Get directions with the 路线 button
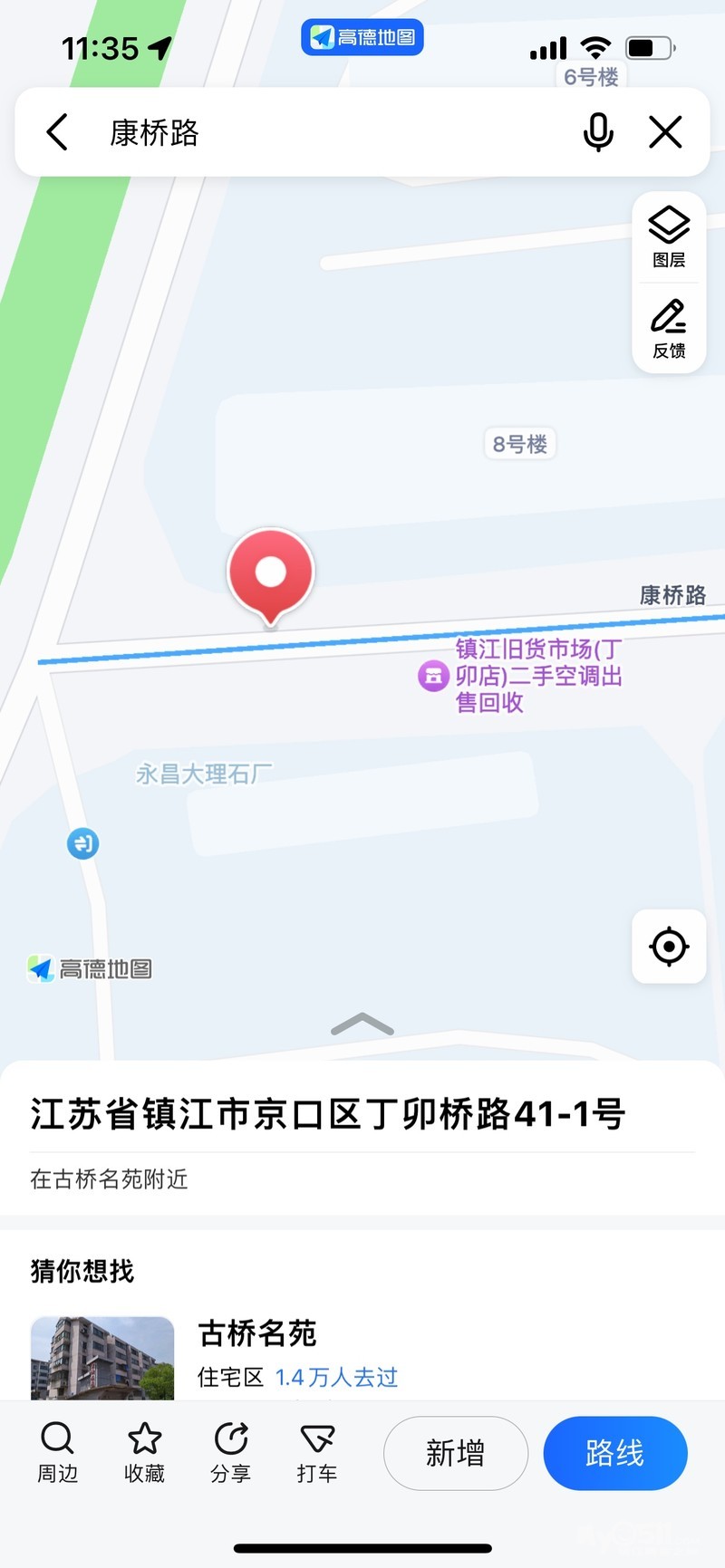Image resolution: width=725 pixels, height=1568 pixels. (614, 1453)
